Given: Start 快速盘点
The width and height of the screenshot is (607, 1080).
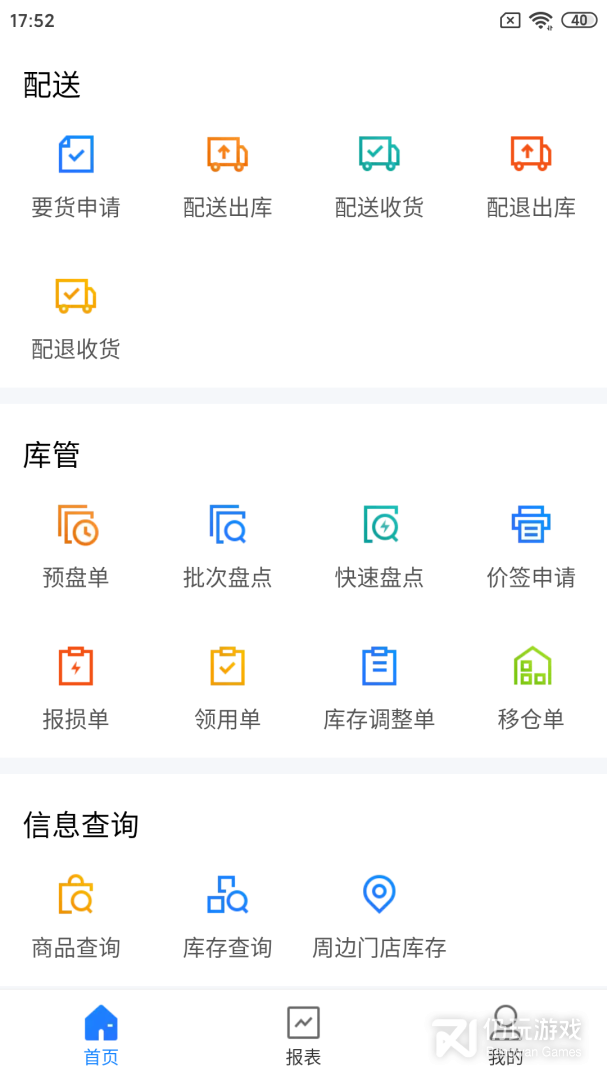Looking at the screenshot, I should pos(379,545).
